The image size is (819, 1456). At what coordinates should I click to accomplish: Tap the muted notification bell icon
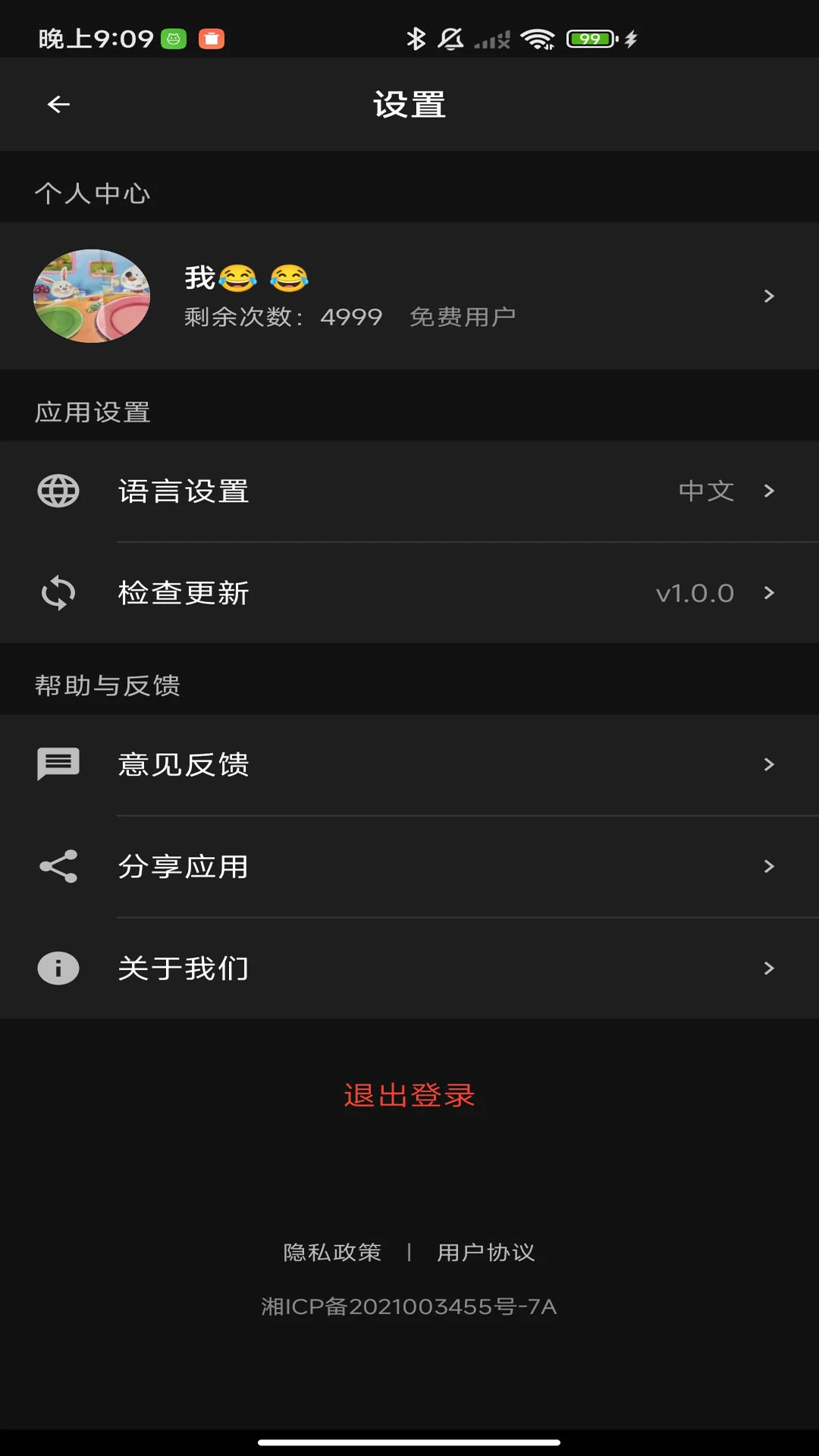[x=450, y=39]
